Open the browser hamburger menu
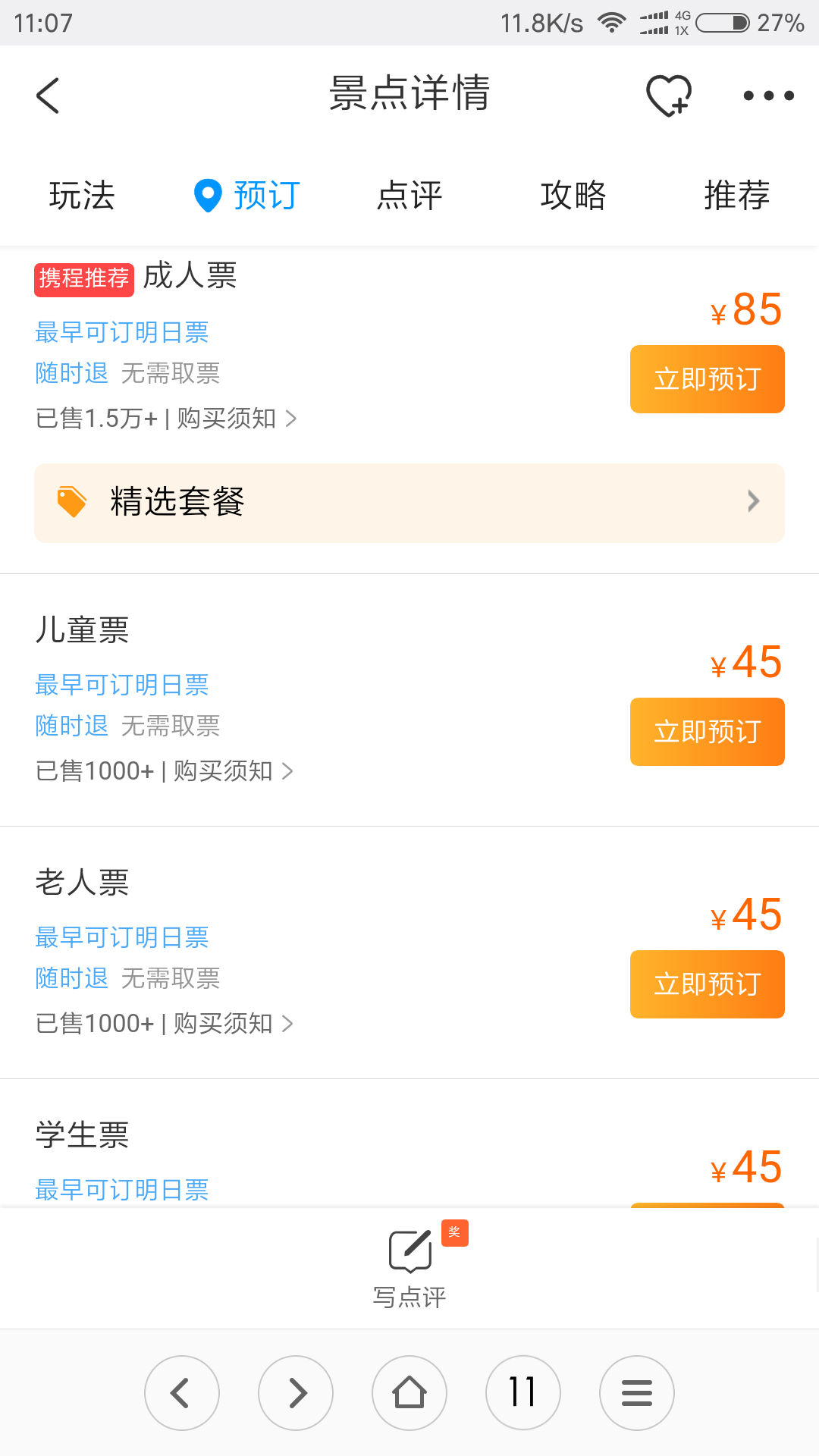This screenshot has width=819, height=1456. 637,1393
